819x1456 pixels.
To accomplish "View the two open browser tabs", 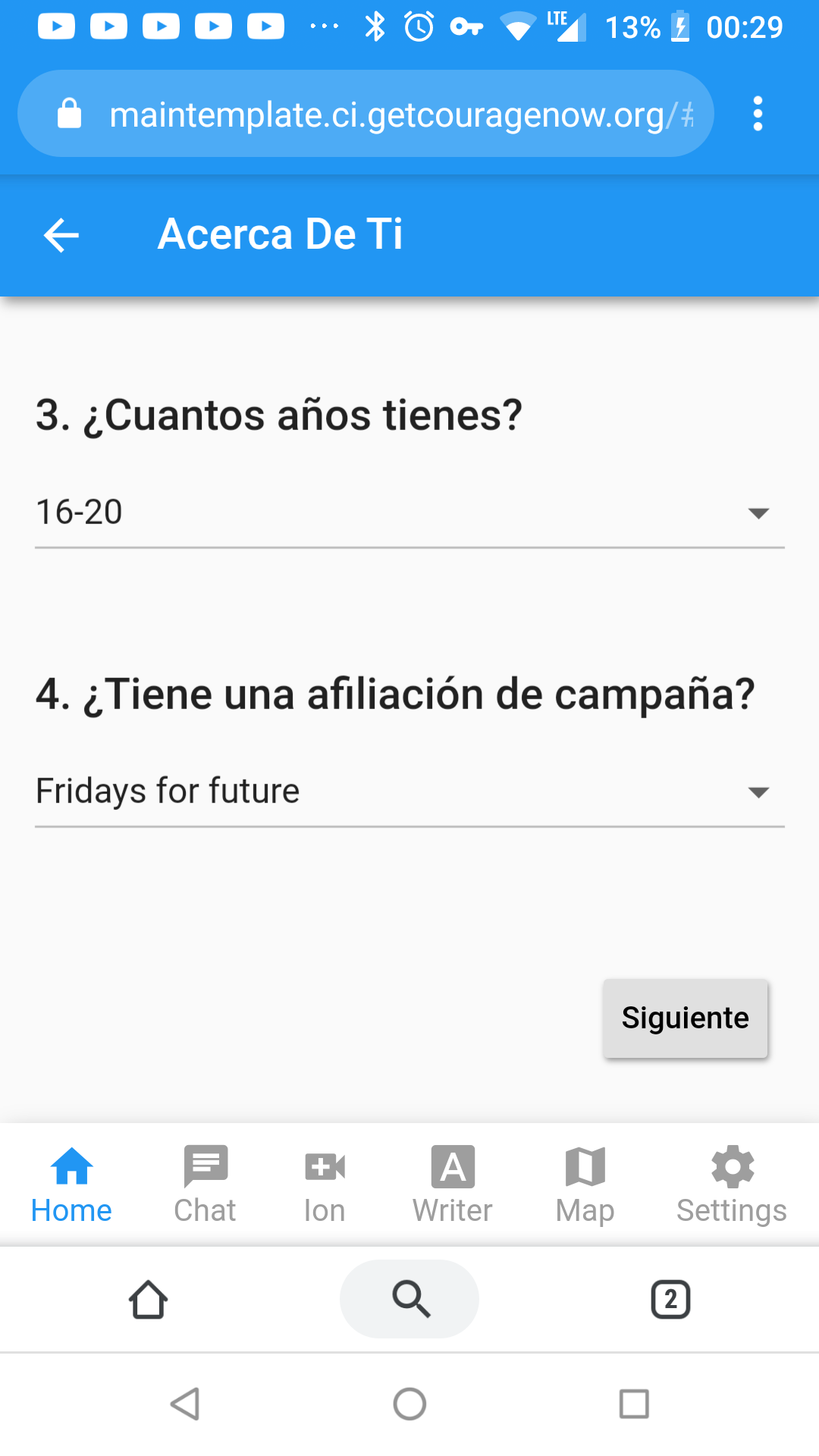I will tap(670, 1300).
